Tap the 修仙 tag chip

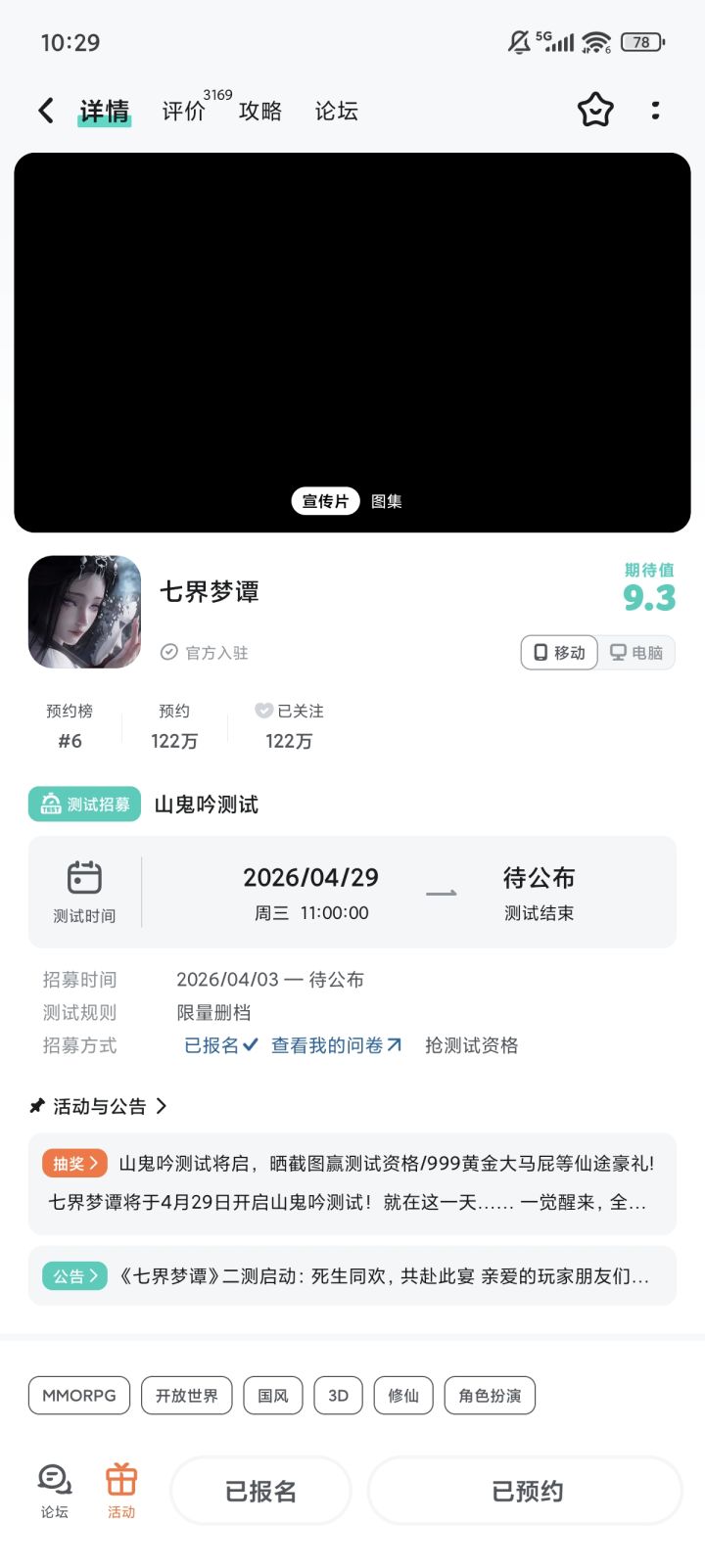[403, 1396]
